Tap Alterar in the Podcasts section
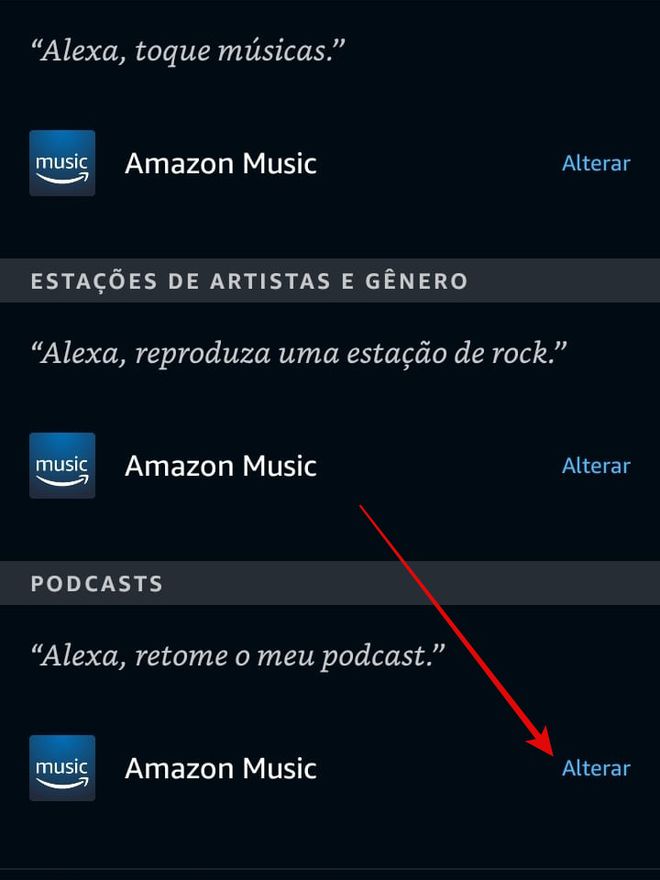The width and height of the screenshot is (660, 880). click(x=596, y=768)
